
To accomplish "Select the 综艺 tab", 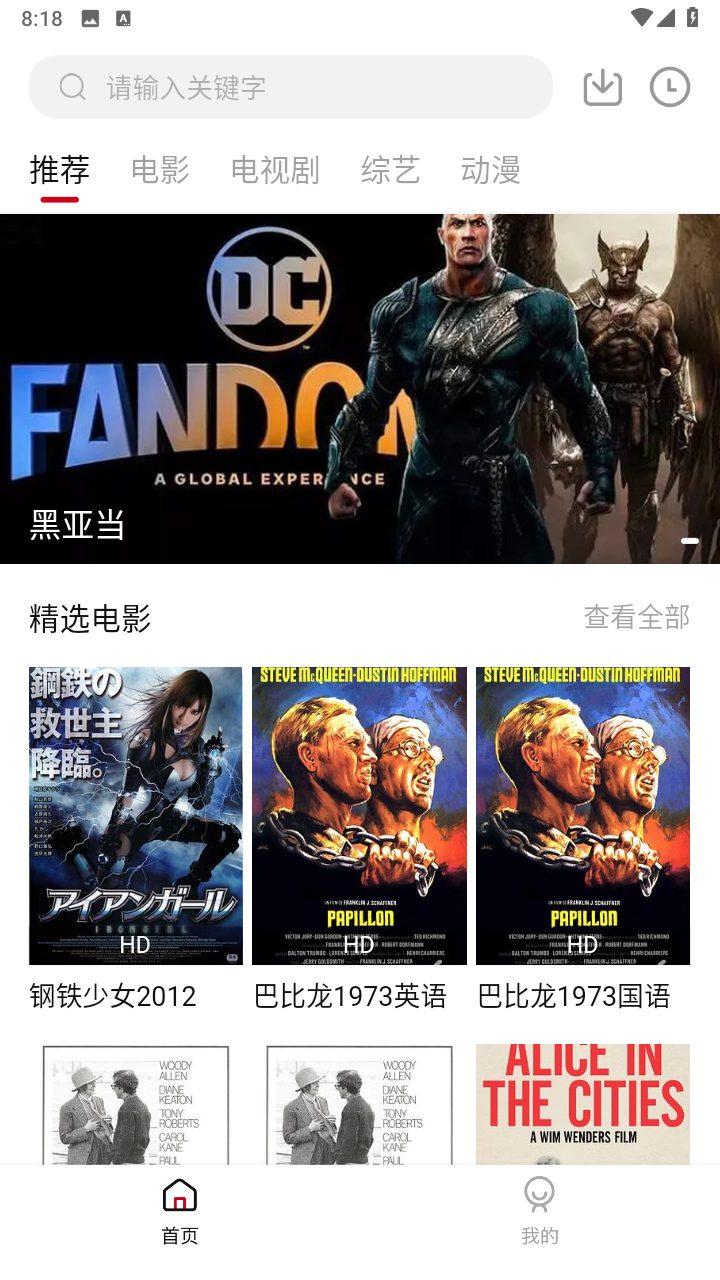I will [390, 170].
